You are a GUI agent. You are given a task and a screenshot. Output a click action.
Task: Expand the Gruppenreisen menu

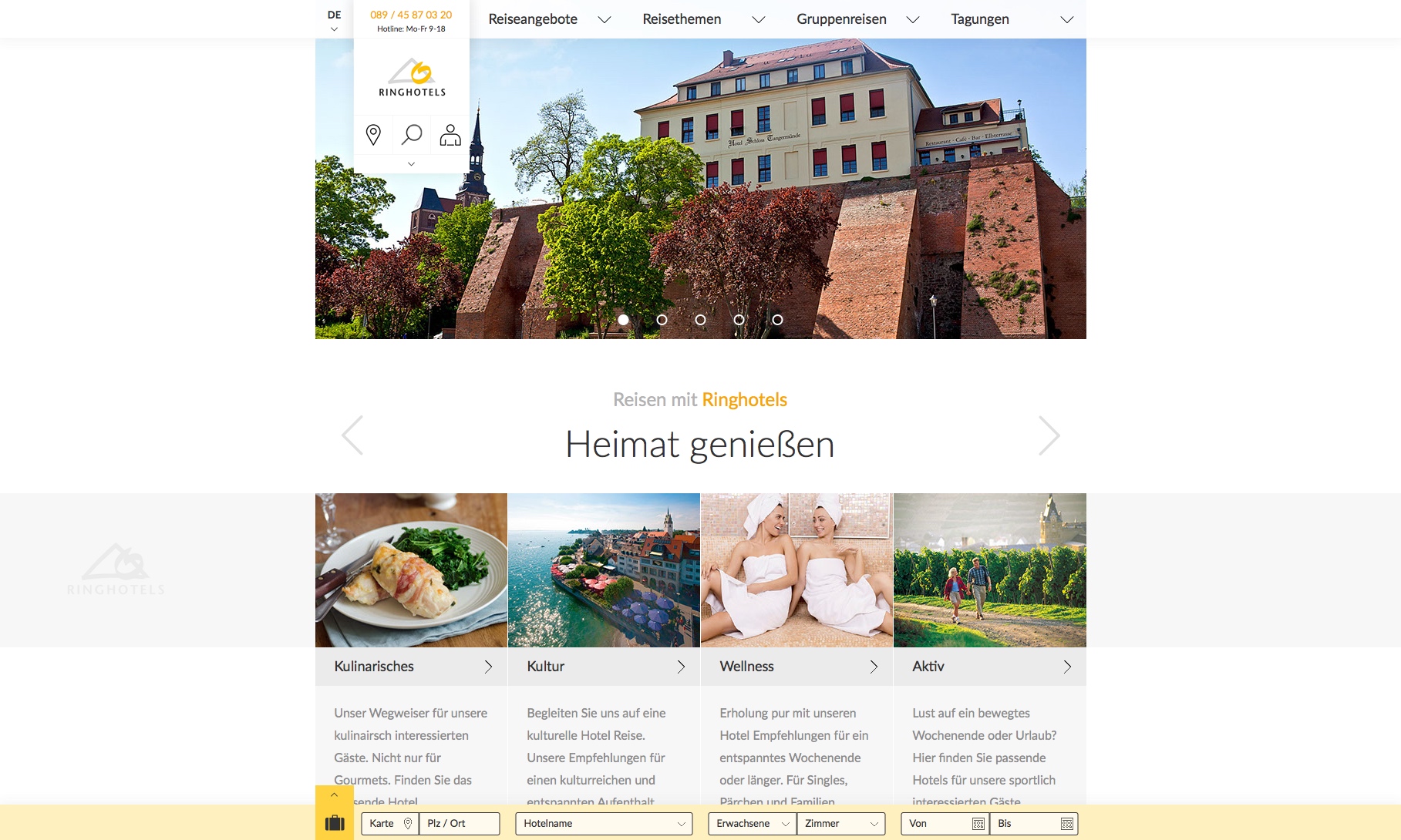[857, 19]
